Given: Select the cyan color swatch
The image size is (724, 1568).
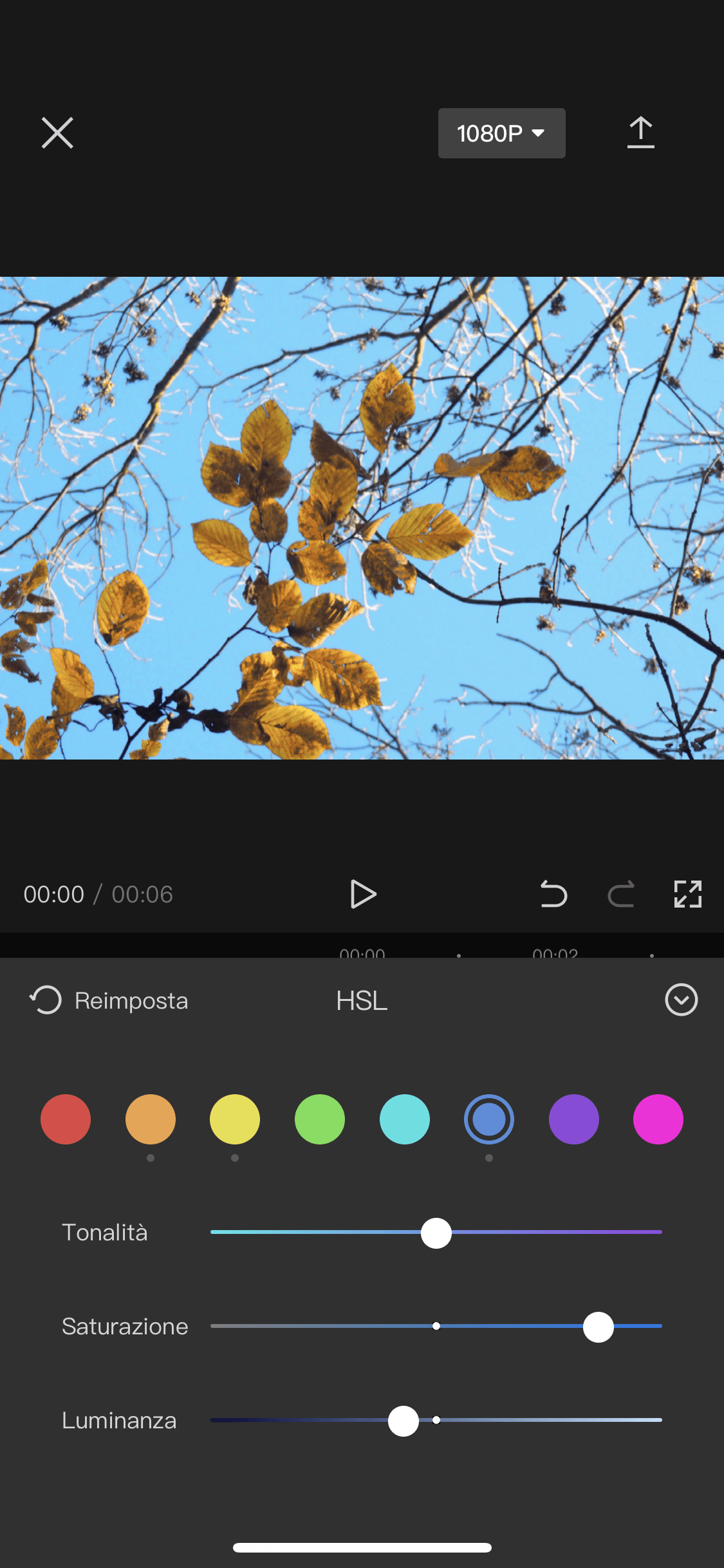Looking at the screenshot, I should click(405, 1119).
